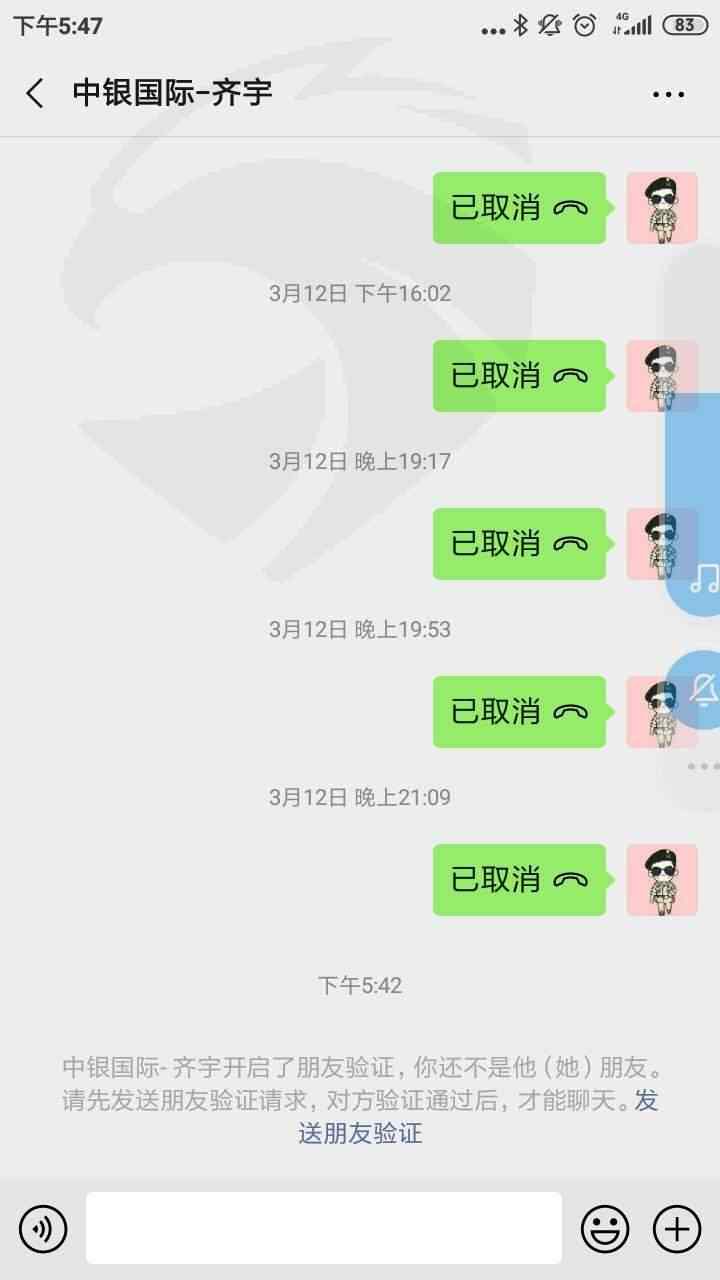This screenshot has width=720, height=1280.
Task: Focus the message text field
Action: coord(324,1227)
